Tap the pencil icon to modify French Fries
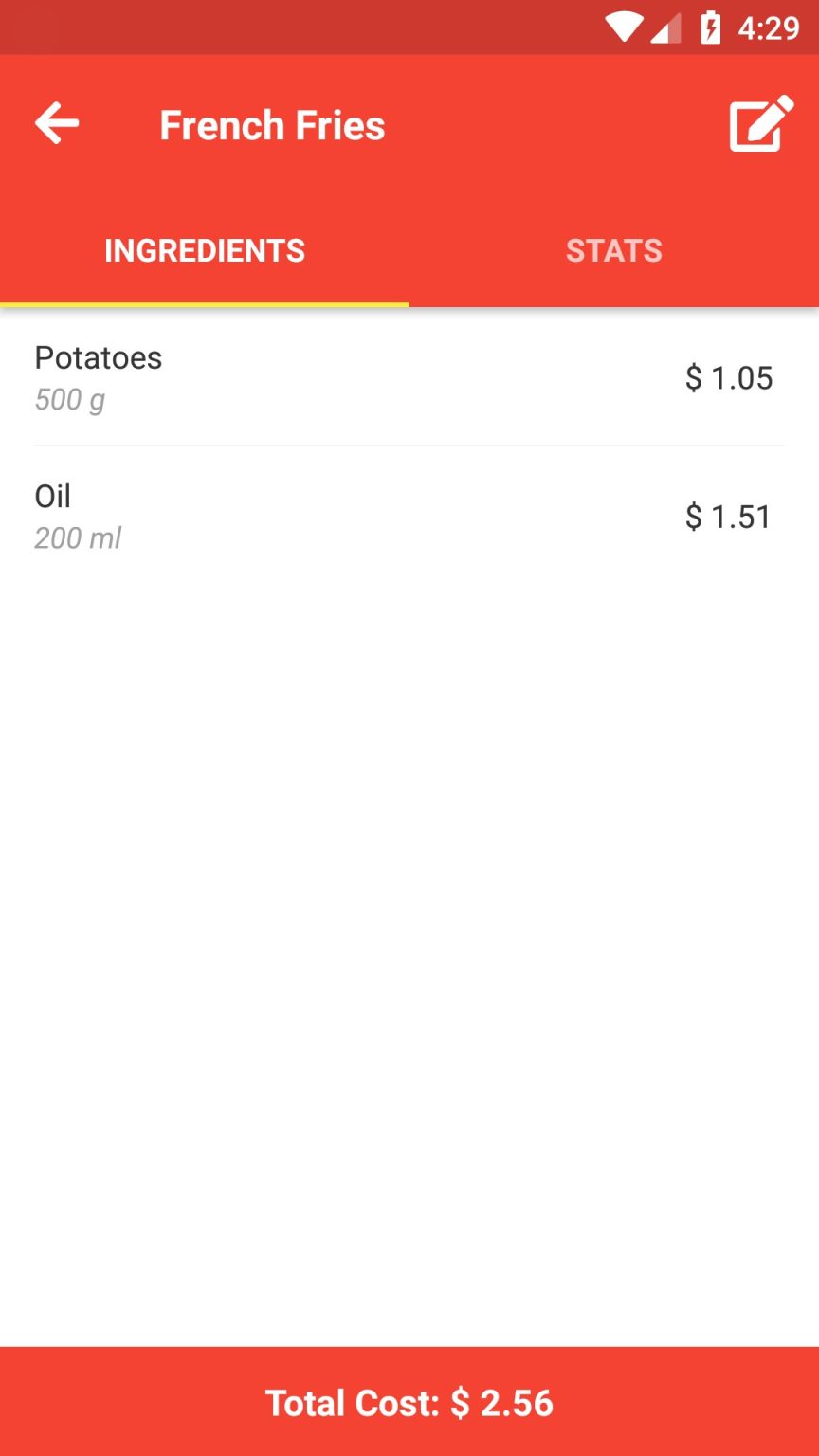This screenshot has height=1456, width=819. pos(759,123)
